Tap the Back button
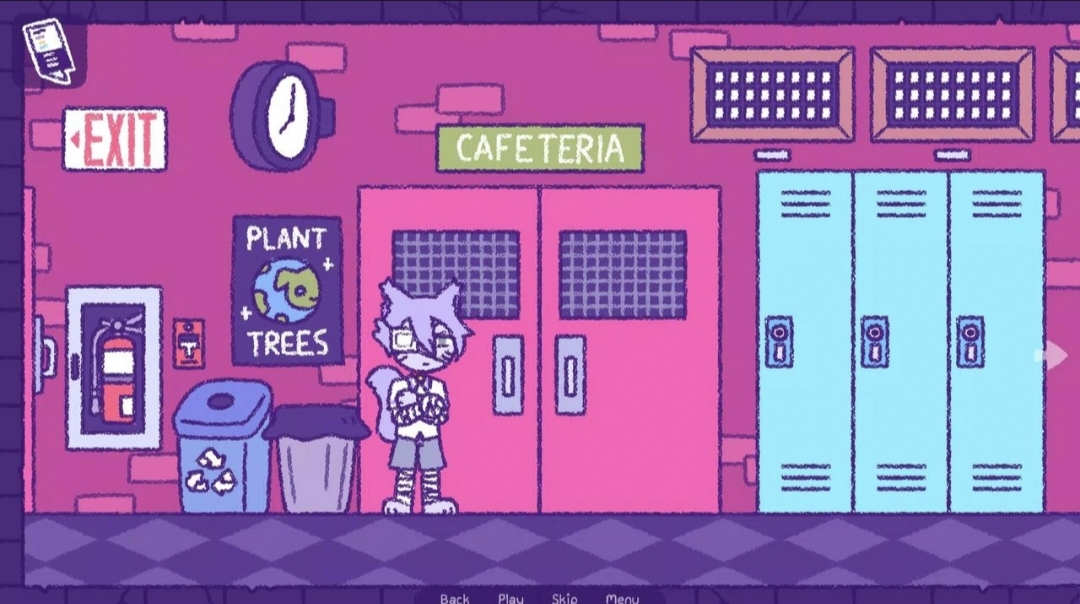Viewport: 1080px width, 604px height. (x=454, y=598)
